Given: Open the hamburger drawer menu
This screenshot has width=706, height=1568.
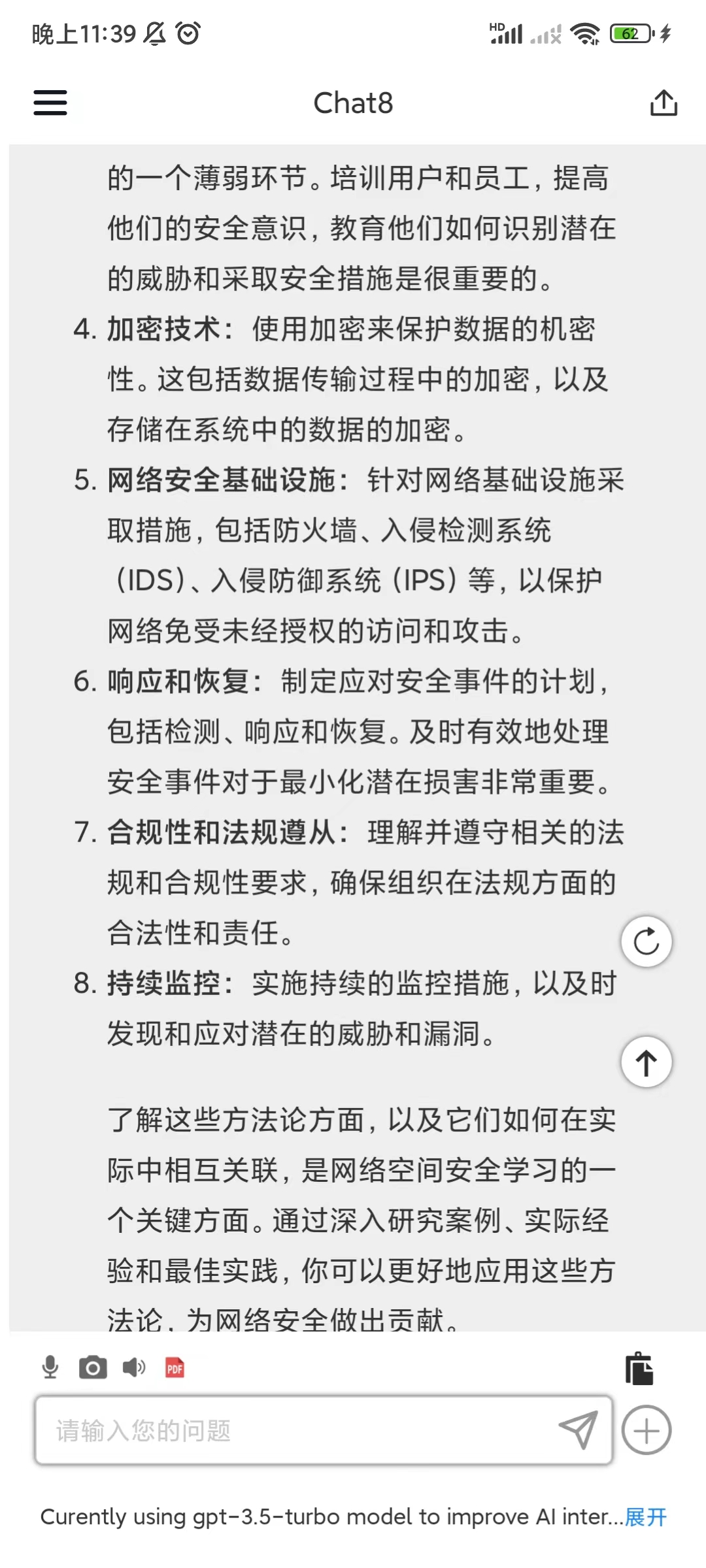Looking at the screenshot, I should tap(50, 103).
